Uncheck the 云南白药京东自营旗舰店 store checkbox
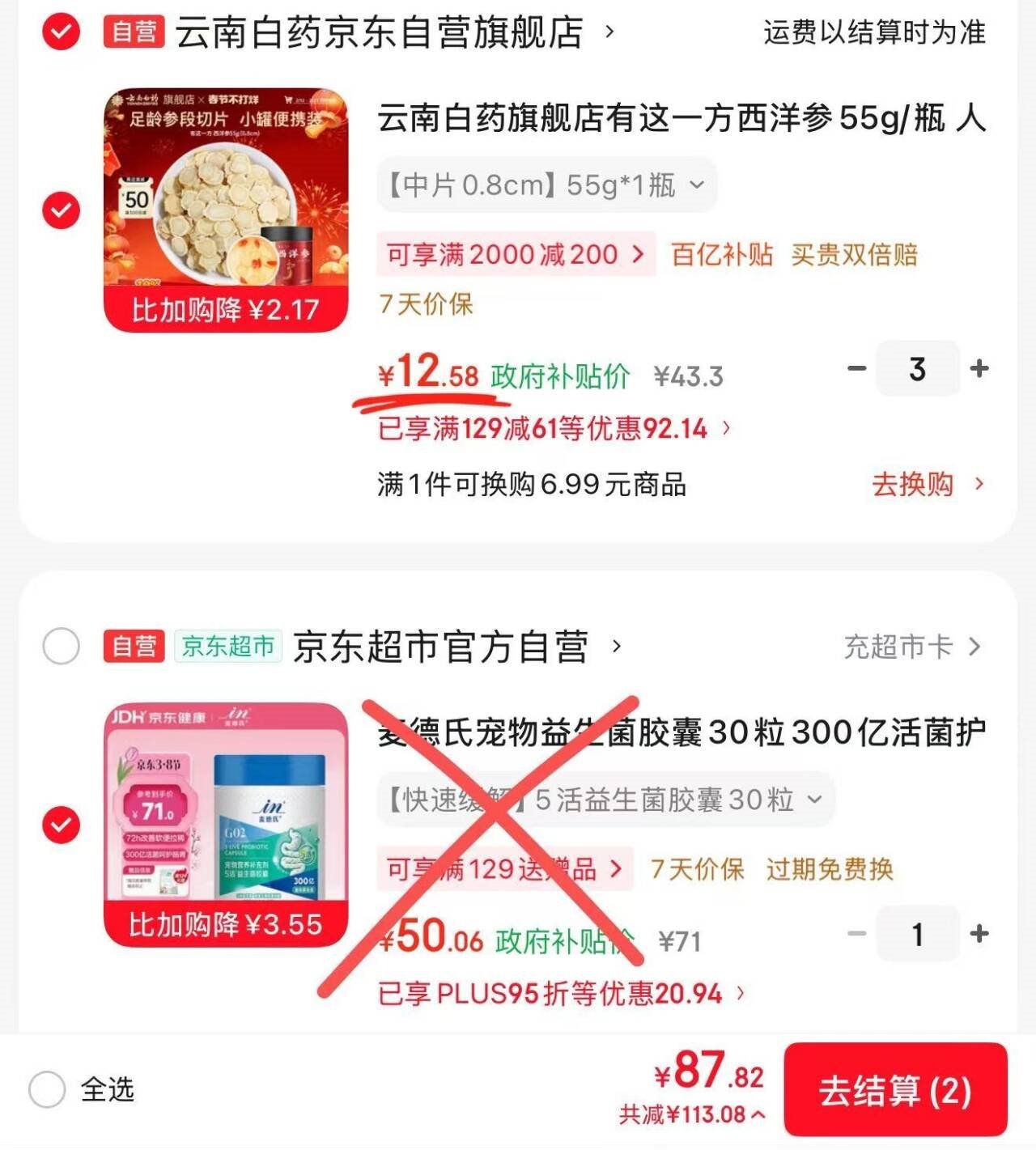The height and width of the screenshot is (1150, 1036). [x=62, y=32]
